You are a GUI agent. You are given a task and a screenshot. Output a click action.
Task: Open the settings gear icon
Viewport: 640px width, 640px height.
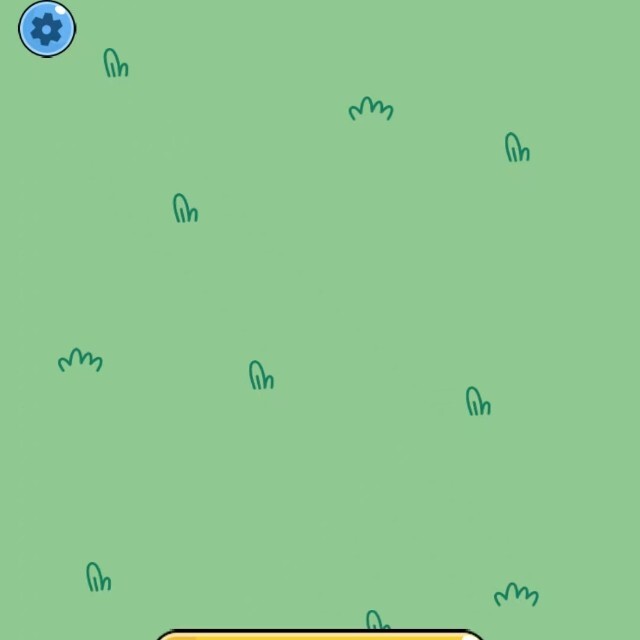(47, 29)
